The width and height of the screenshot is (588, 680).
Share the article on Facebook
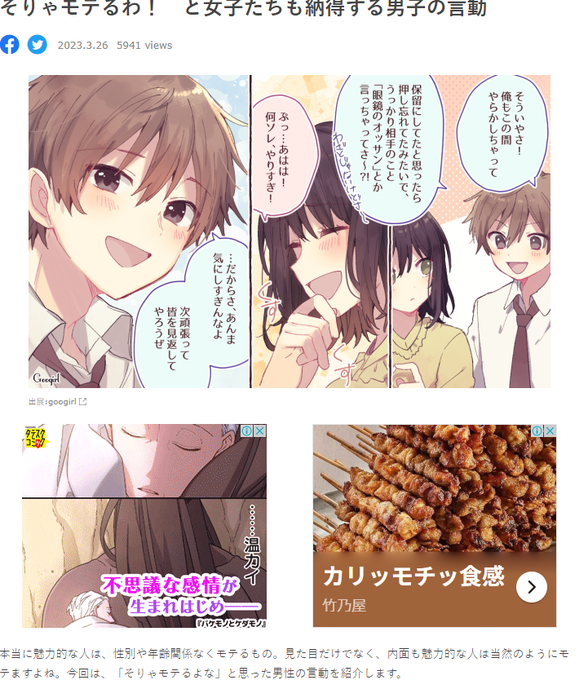[9, 45]
